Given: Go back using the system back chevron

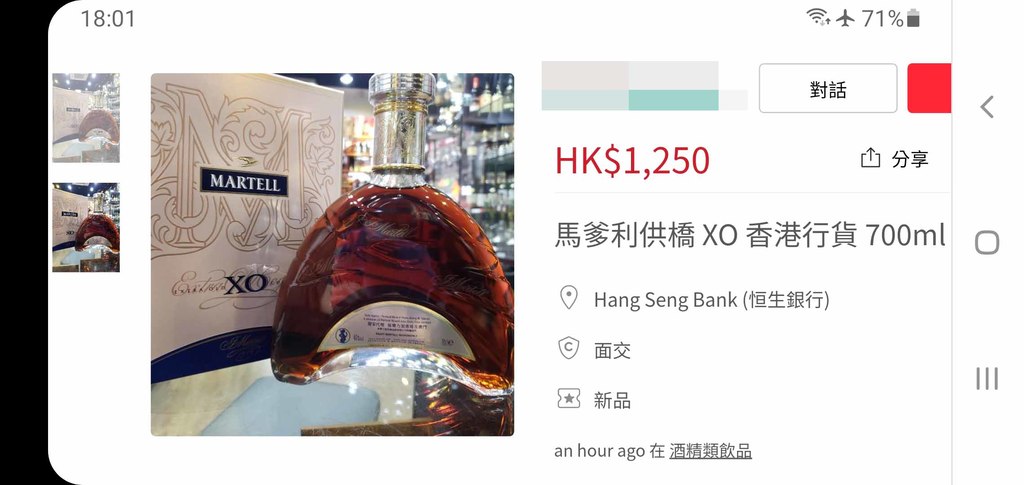Looking at the screenshot, I should click(x=987, y=107).
